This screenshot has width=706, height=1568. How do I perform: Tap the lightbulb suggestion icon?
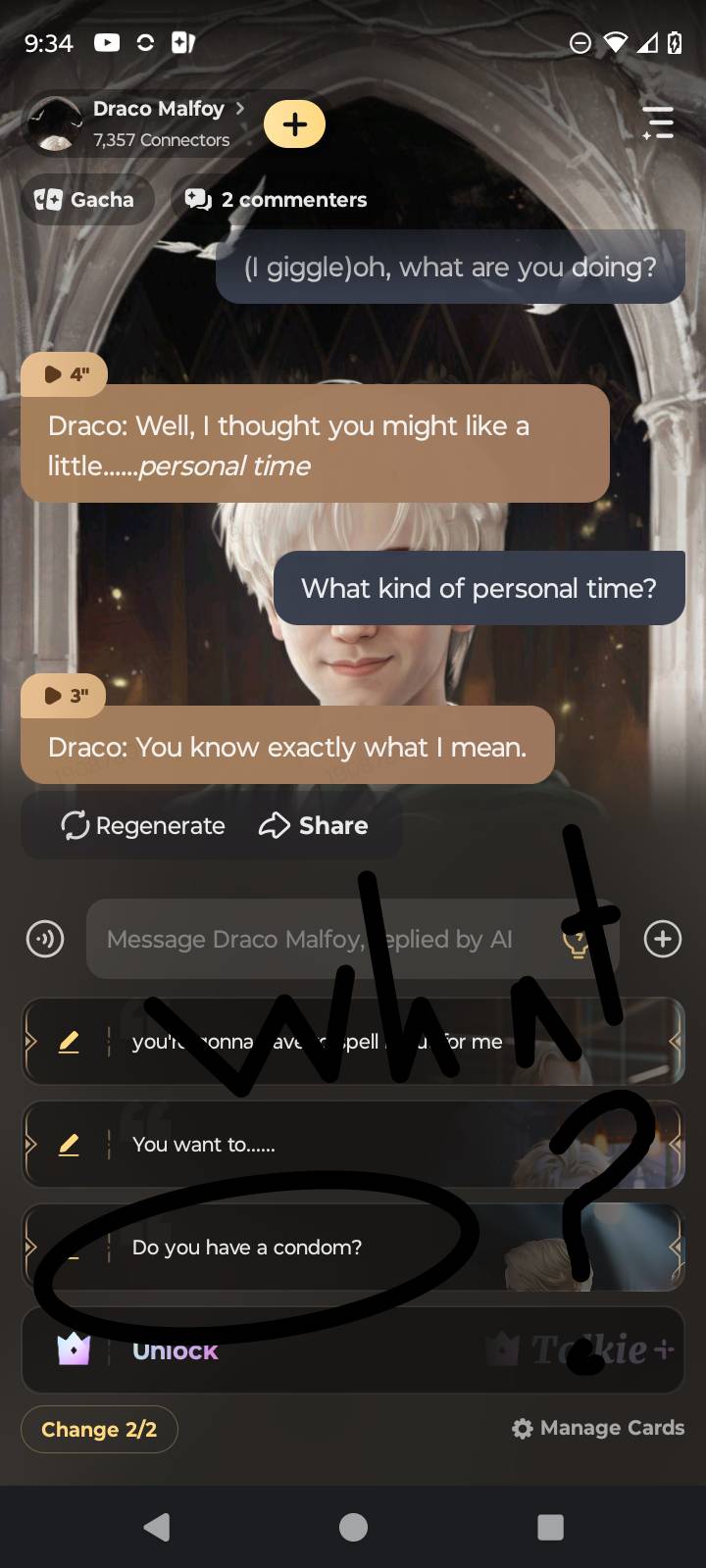576,943
